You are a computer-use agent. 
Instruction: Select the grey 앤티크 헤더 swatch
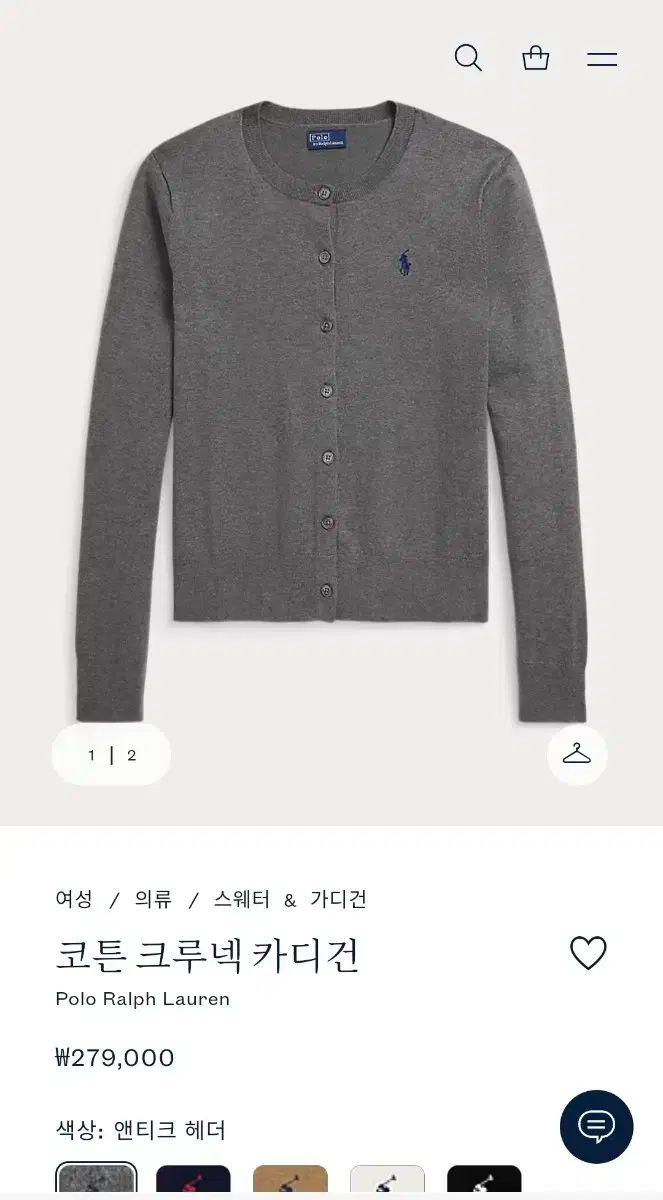96,1182
